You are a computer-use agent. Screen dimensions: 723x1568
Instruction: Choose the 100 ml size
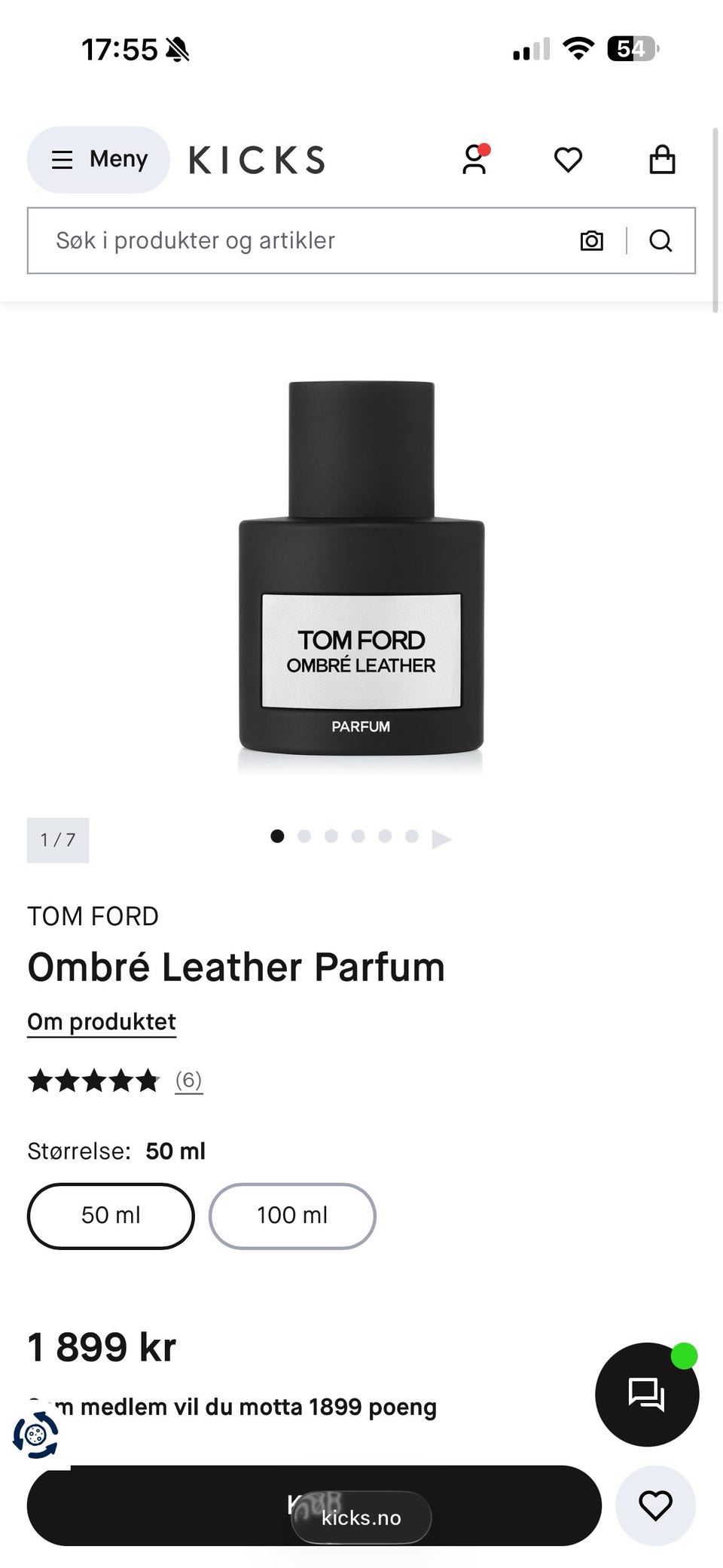pos(292,1215)
